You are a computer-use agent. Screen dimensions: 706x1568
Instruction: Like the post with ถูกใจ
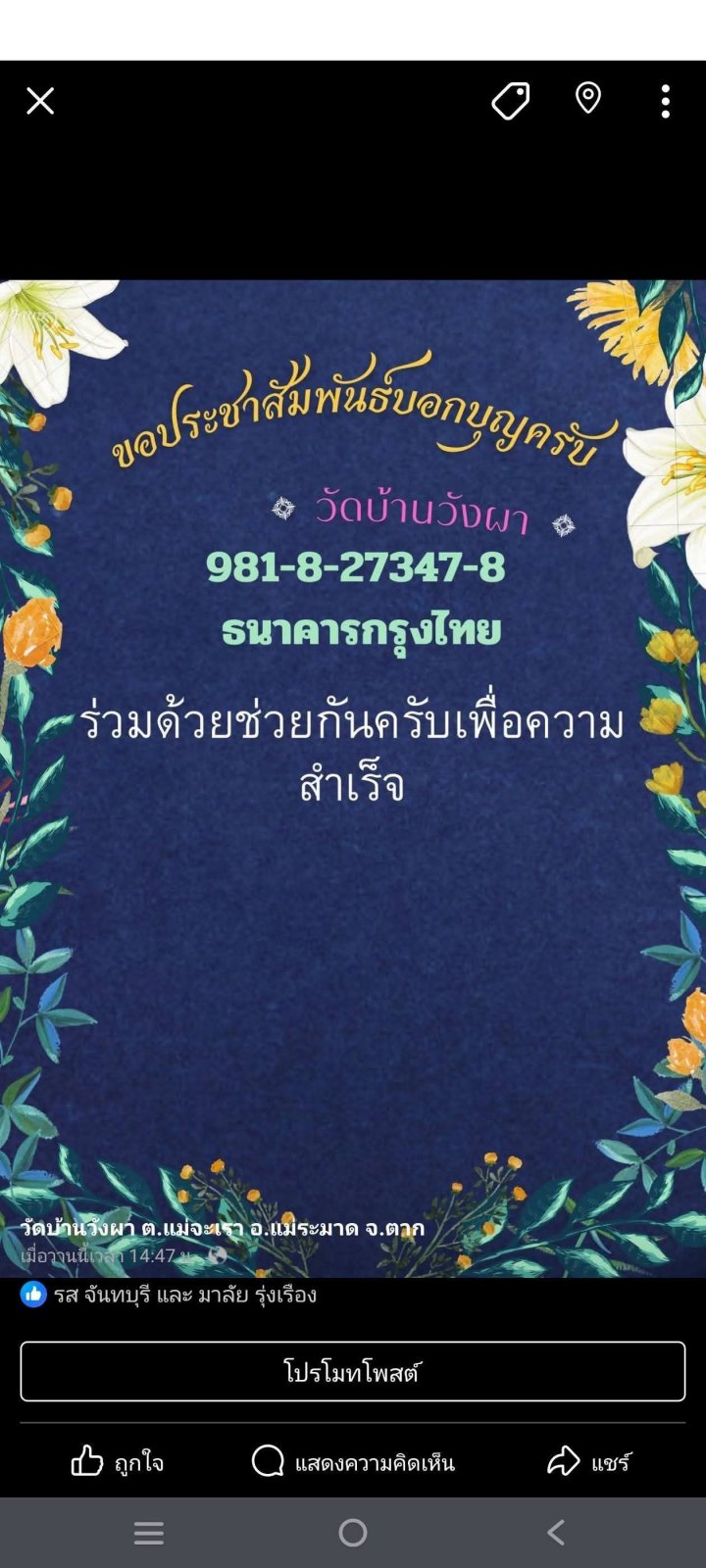(x=117, y=1462)
